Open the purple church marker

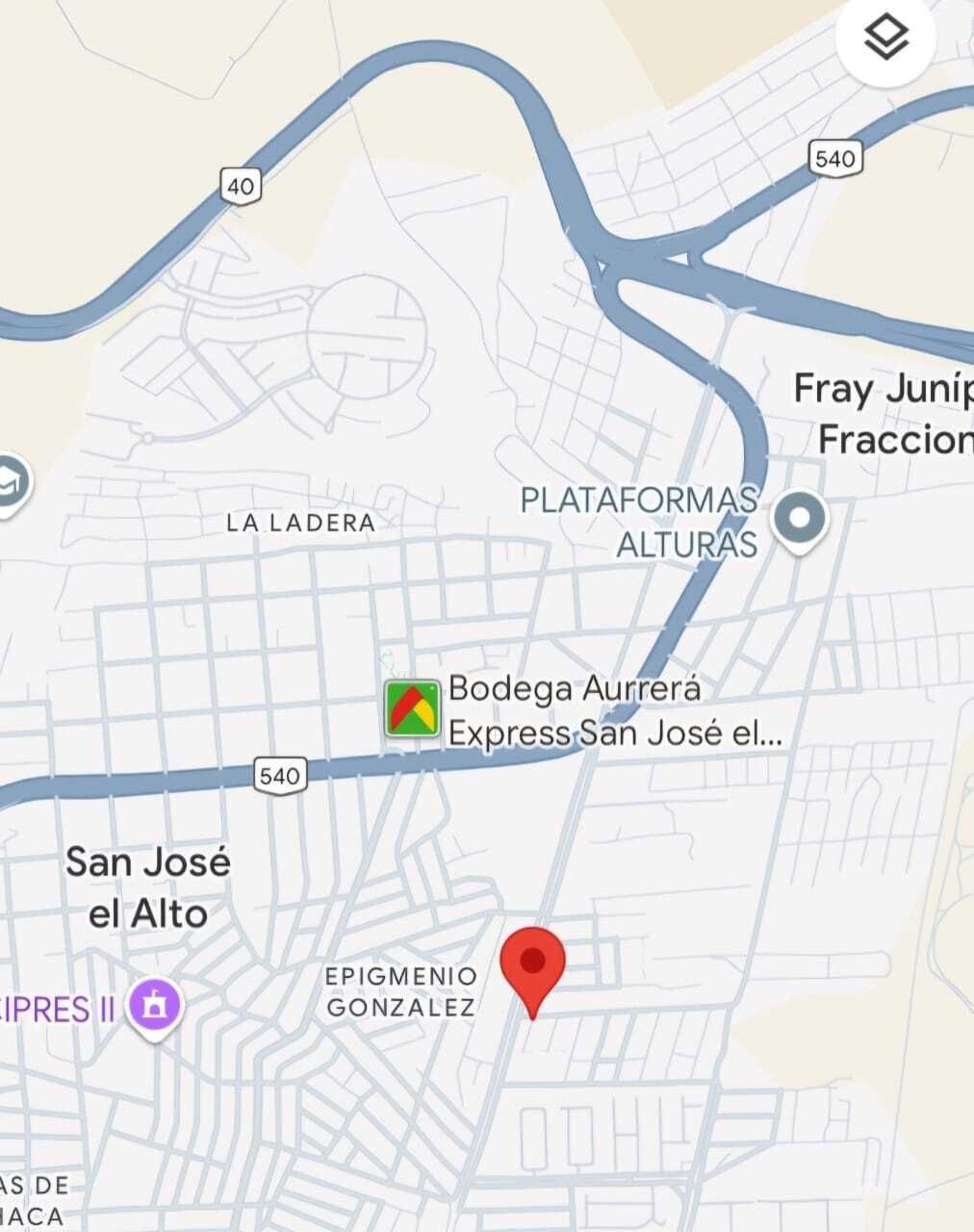(155, 1007)
